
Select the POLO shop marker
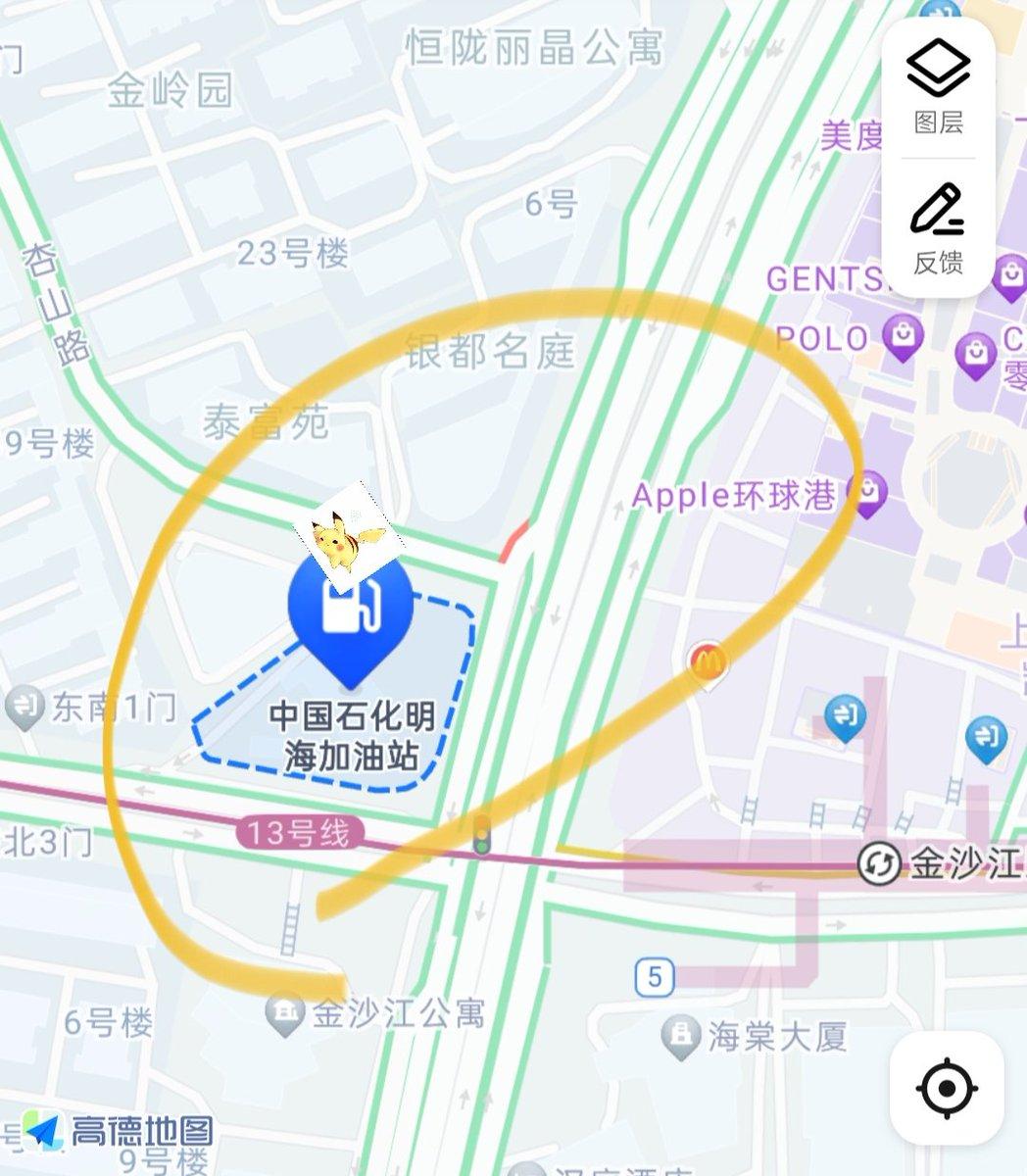[x=902, y=337]
